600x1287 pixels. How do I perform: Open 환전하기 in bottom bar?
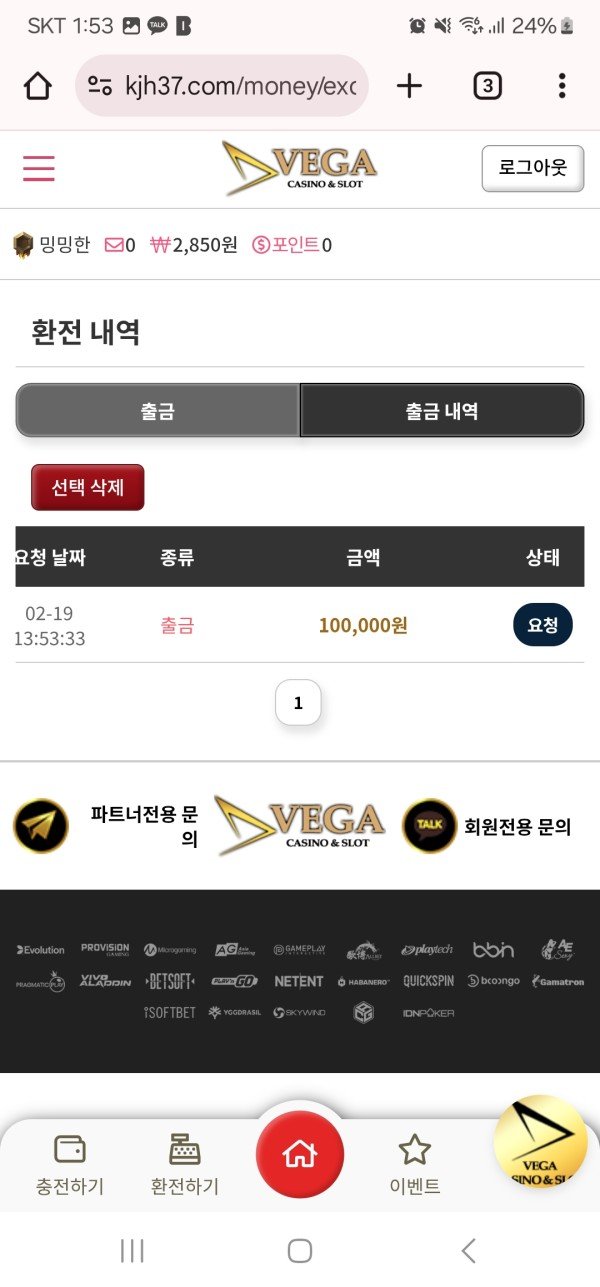(185, 1165)
